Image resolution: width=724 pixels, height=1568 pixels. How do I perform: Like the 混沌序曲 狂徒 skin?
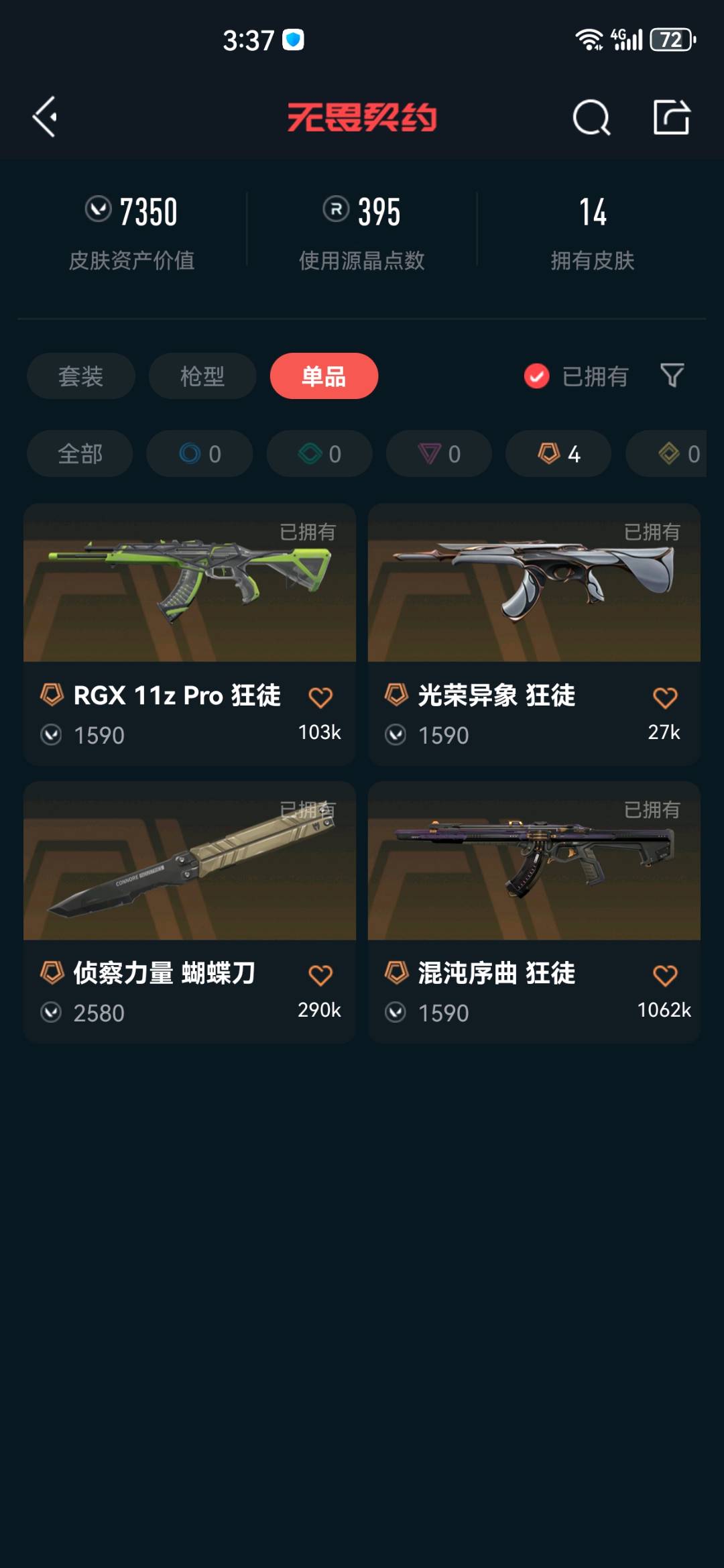click(665, 976)
